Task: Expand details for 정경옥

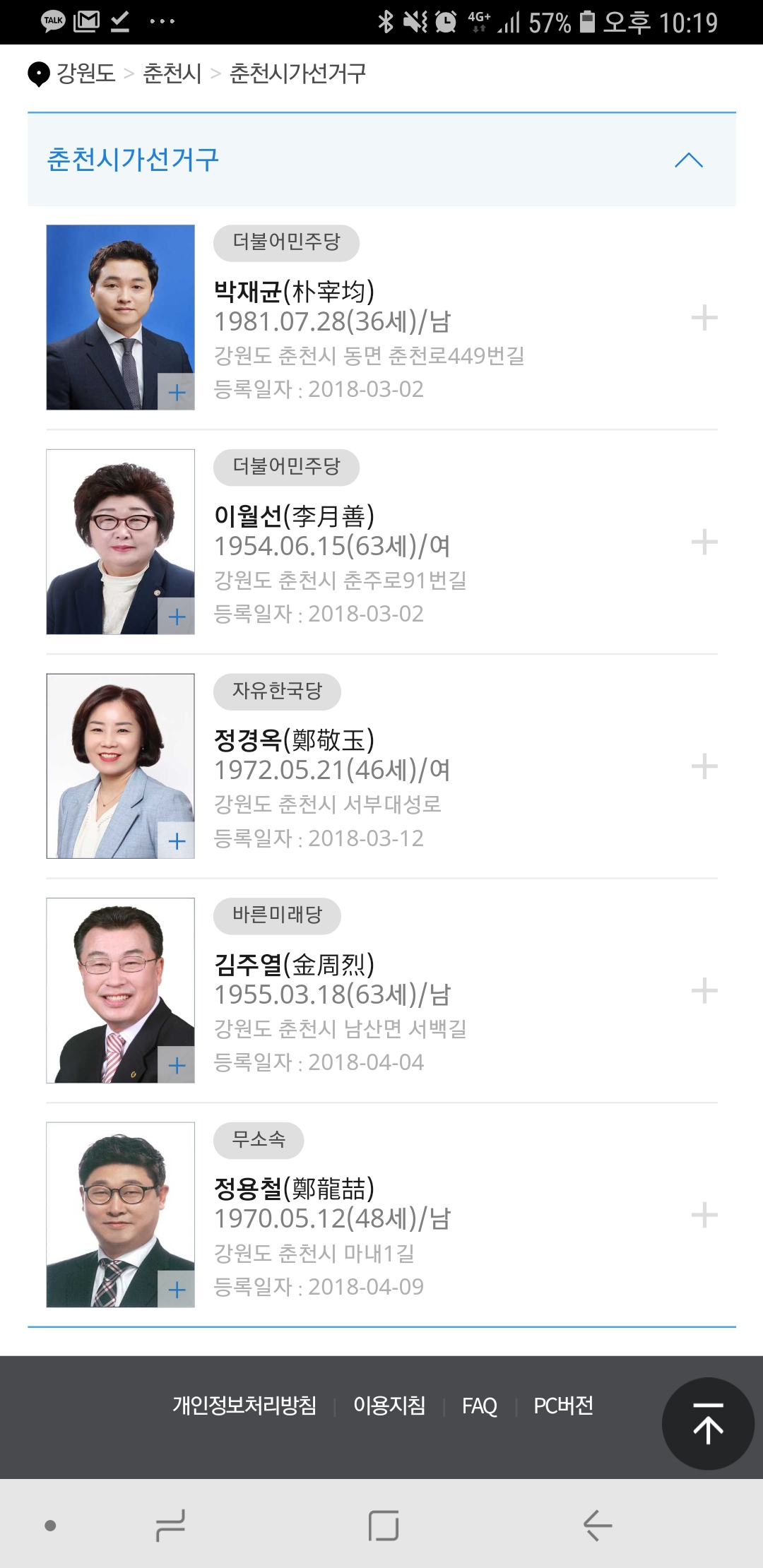Action: point(704,766)
